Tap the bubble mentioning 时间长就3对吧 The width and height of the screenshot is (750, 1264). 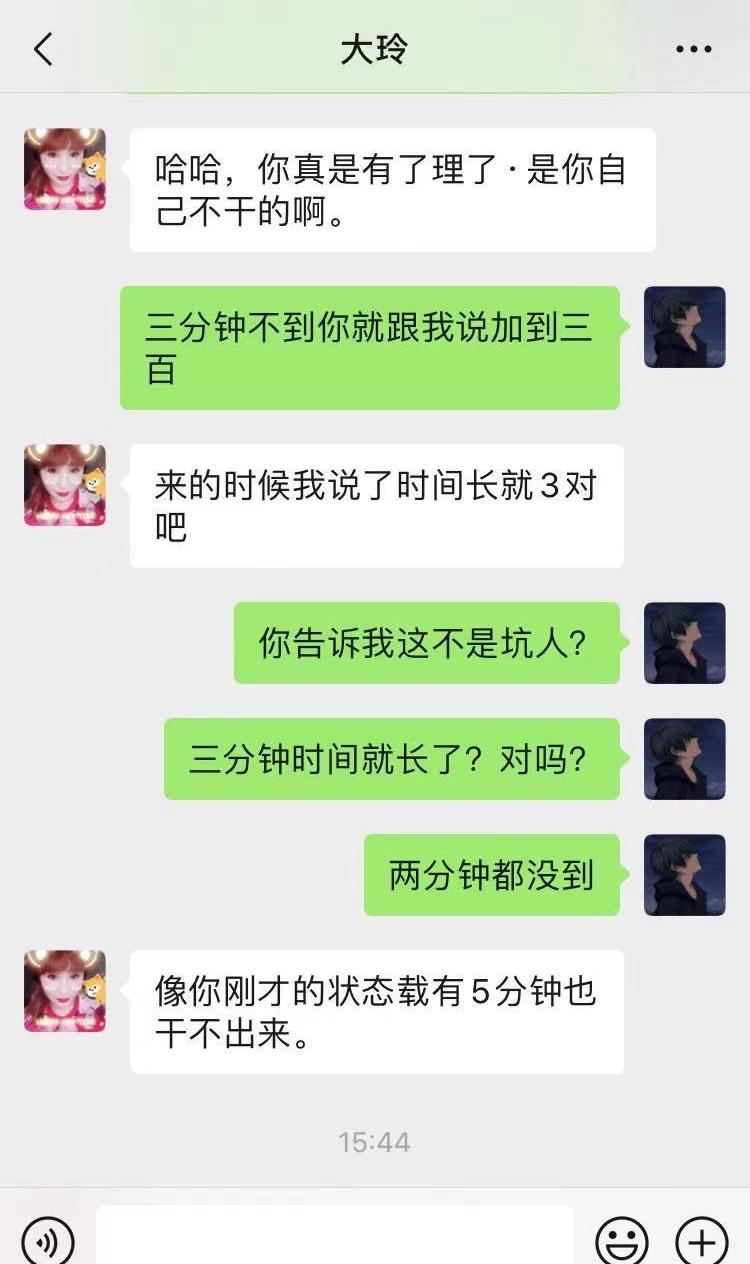[377, 504]
